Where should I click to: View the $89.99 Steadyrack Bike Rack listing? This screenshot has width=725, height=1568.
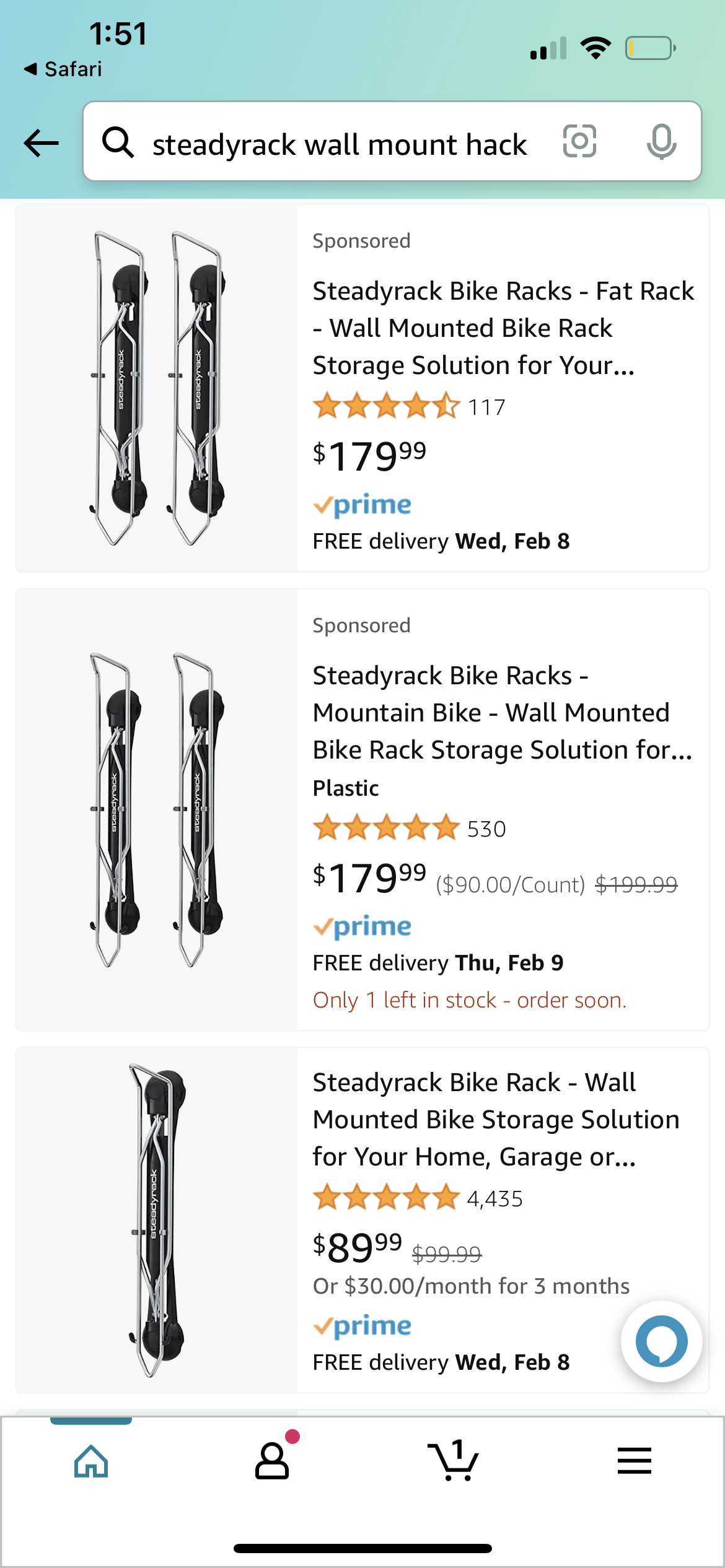tap(495, 1119)
